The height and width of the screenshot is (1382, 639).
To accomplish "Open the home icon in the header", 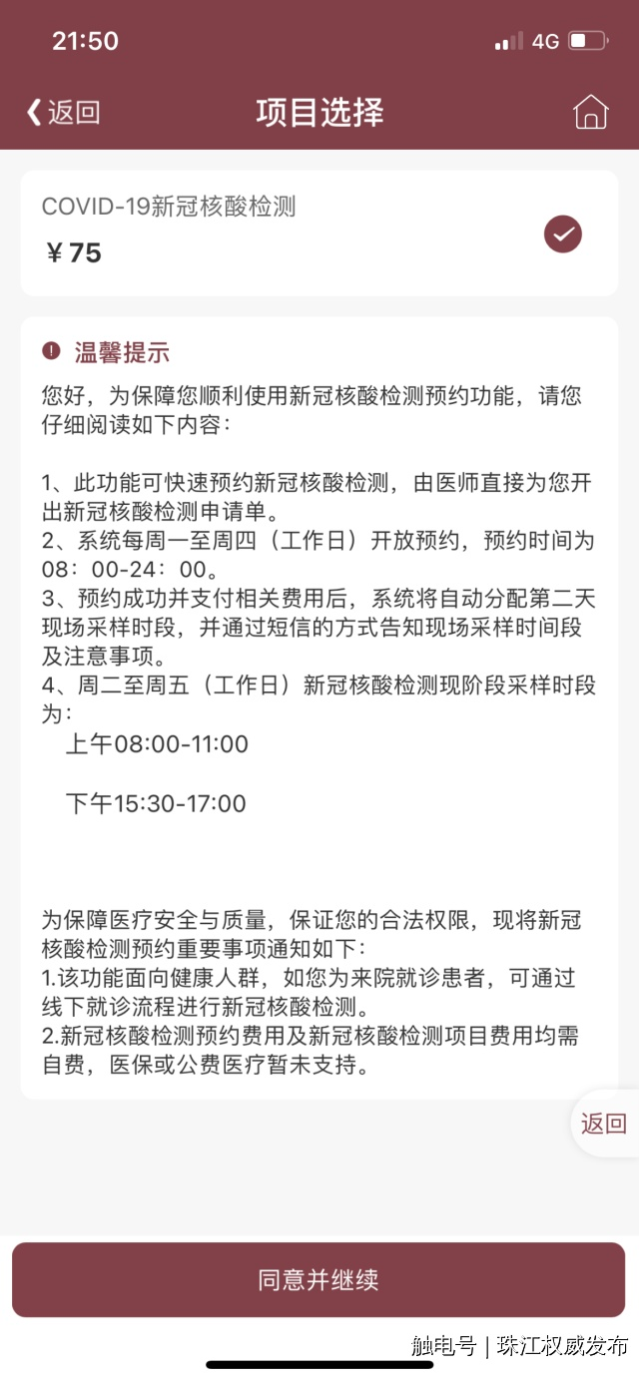I will tap(591, 112).
